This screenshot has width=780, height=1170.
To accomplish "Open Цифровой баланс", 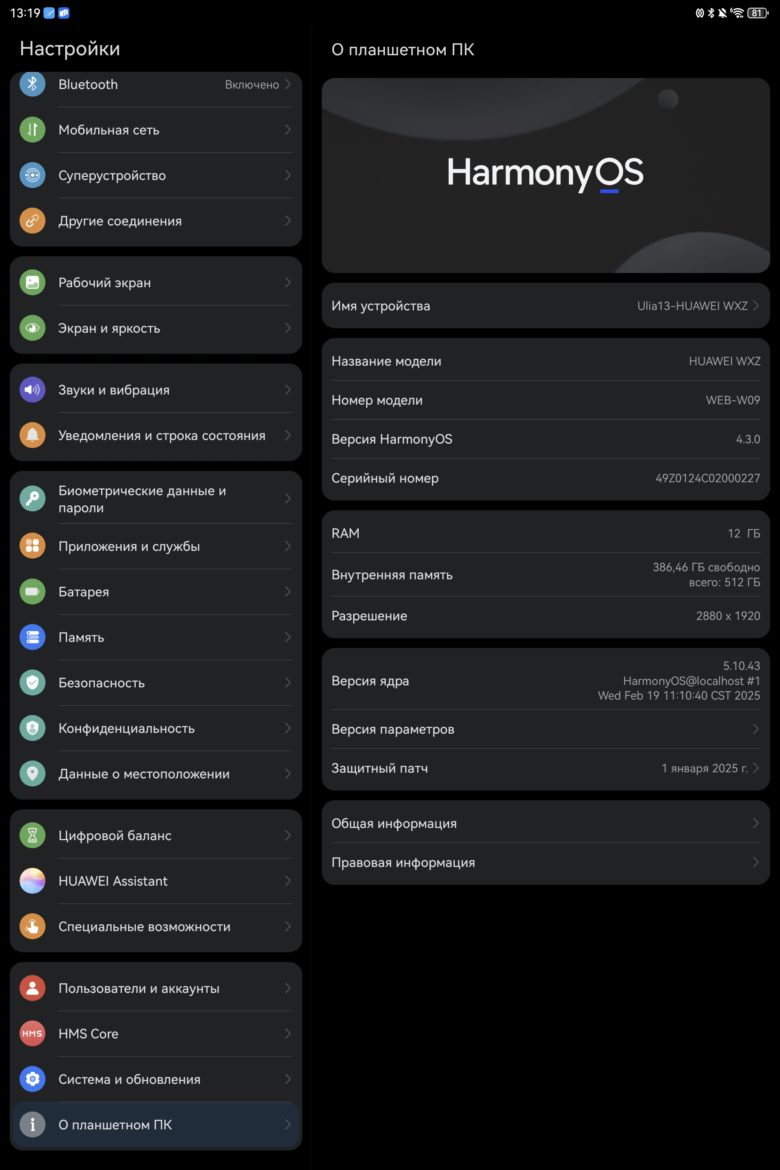I will (x=155, y=835).
